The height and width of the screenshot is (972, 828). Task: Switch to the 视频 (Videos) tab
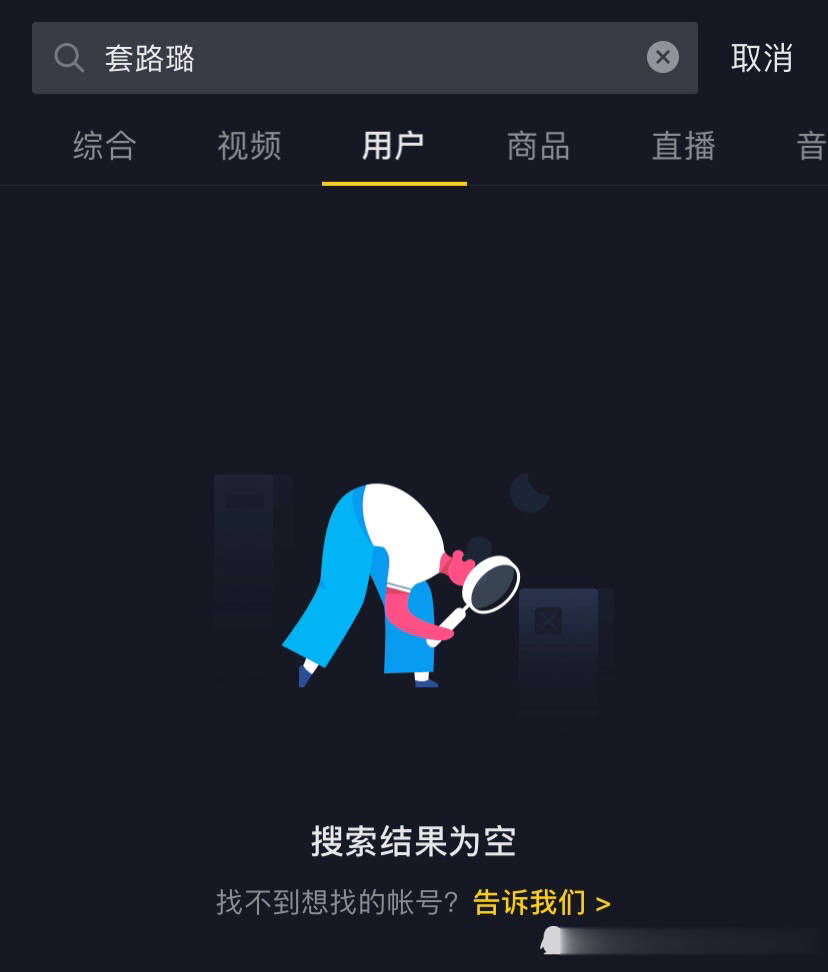(x=248, y=146)
